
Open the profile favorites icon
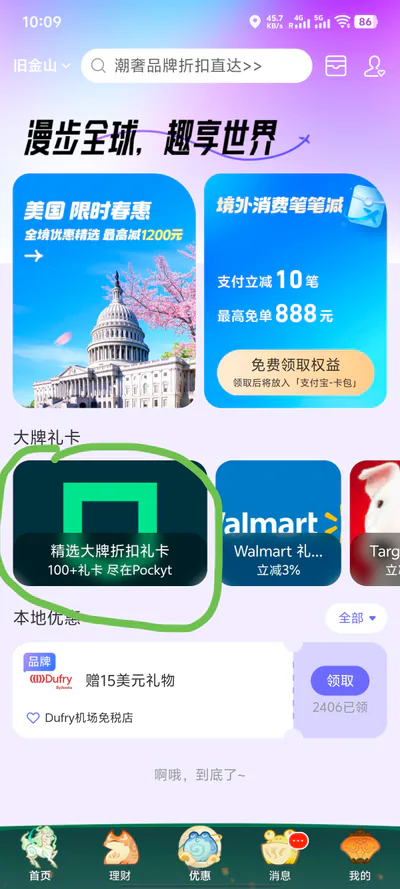pyautogui.click(x=374, y=66)
